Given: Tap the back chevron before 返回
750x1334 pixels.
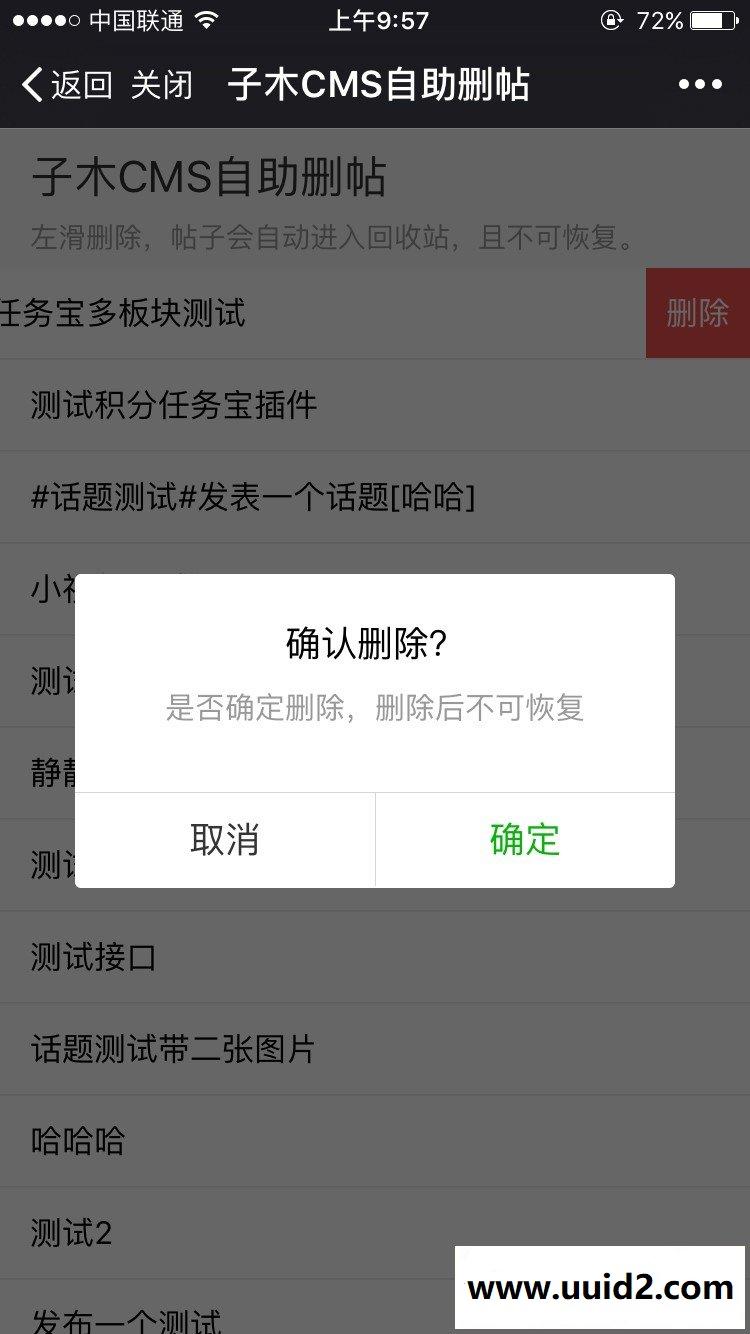Looking at the screenshot, I should [30, 85].
